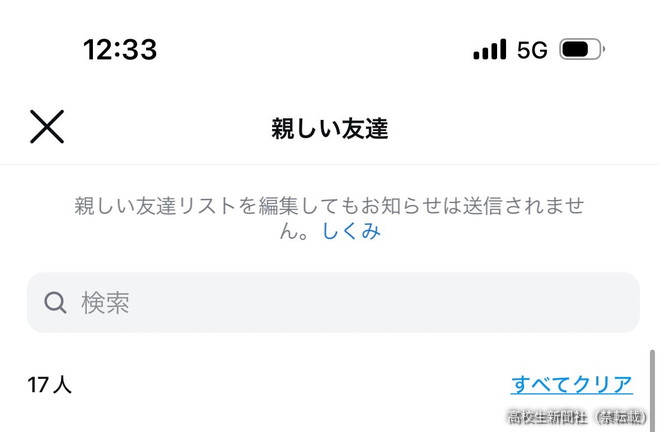The width and height of the screenshot is (660, 432).
Task: Tap すべてクリア to clear everyone
Action: tap(571, 384)
